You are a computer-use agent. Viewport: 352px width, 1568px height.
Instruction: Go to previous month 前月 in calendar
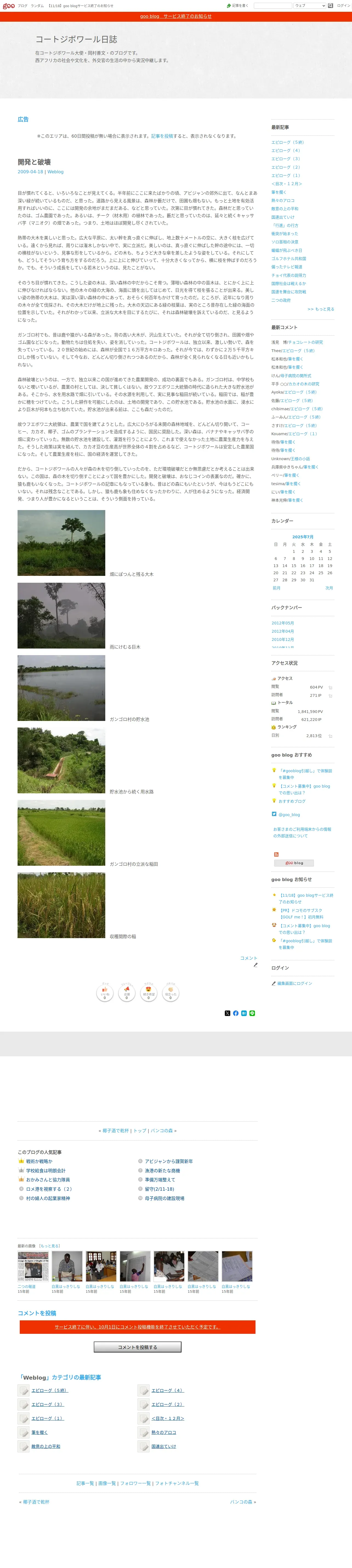coord(277,588)
